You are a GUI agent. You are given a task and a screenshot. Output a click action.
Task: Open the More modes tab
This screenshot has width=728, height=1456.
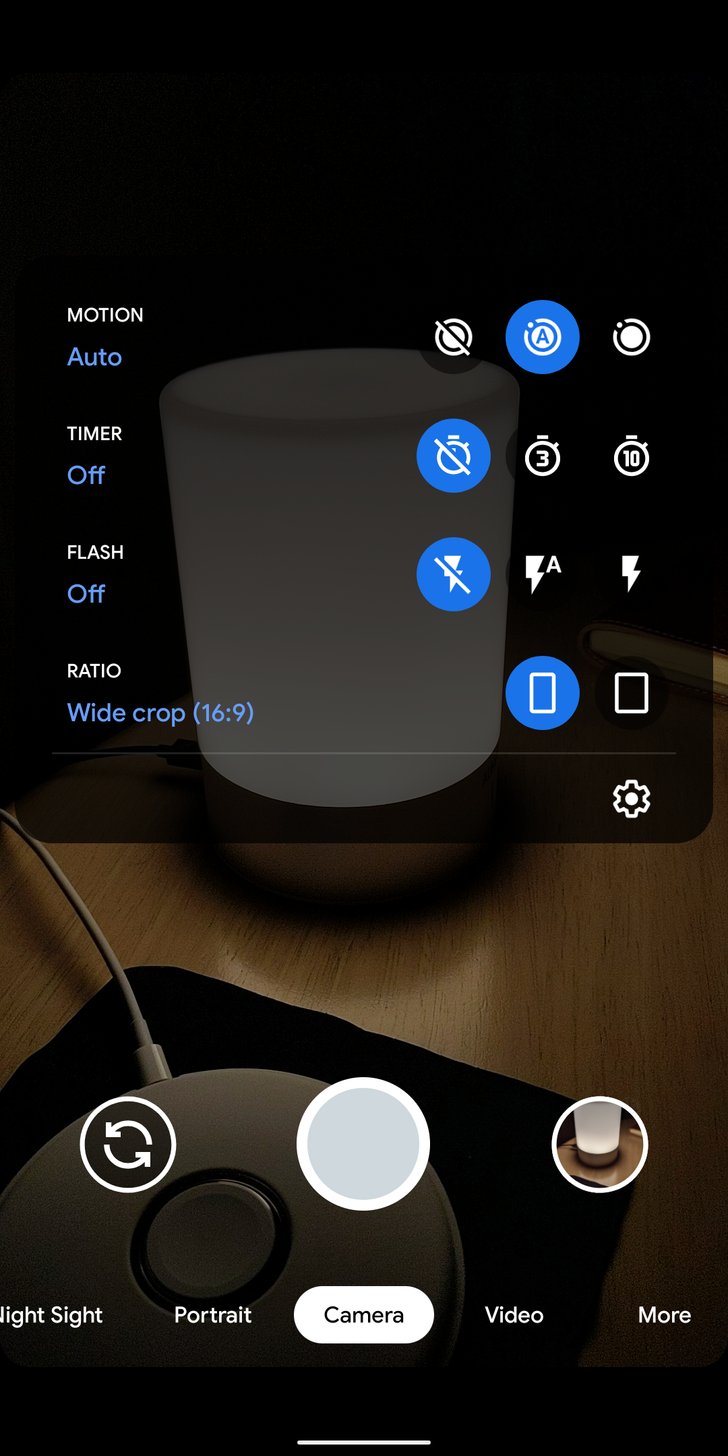(x=665, y=1315)
